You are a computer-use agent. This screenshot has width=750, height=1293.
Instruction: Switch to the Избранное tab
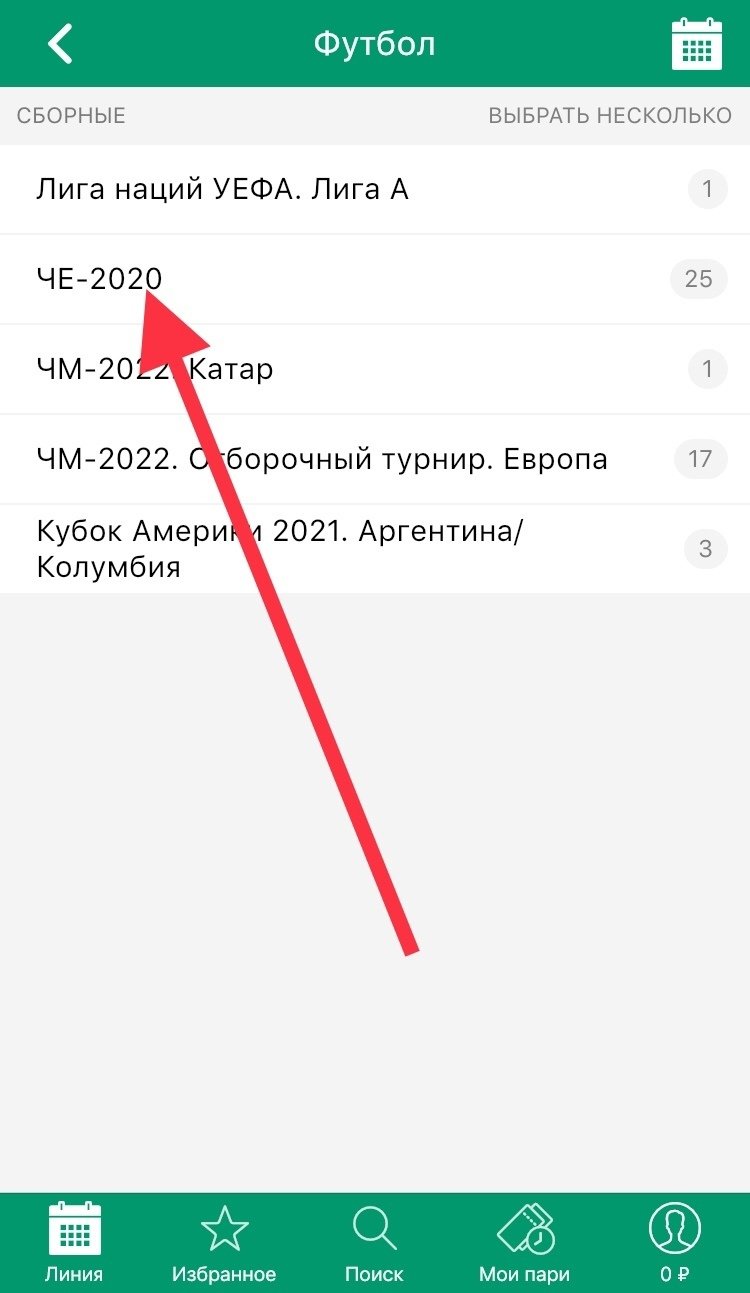point(224,1243)
